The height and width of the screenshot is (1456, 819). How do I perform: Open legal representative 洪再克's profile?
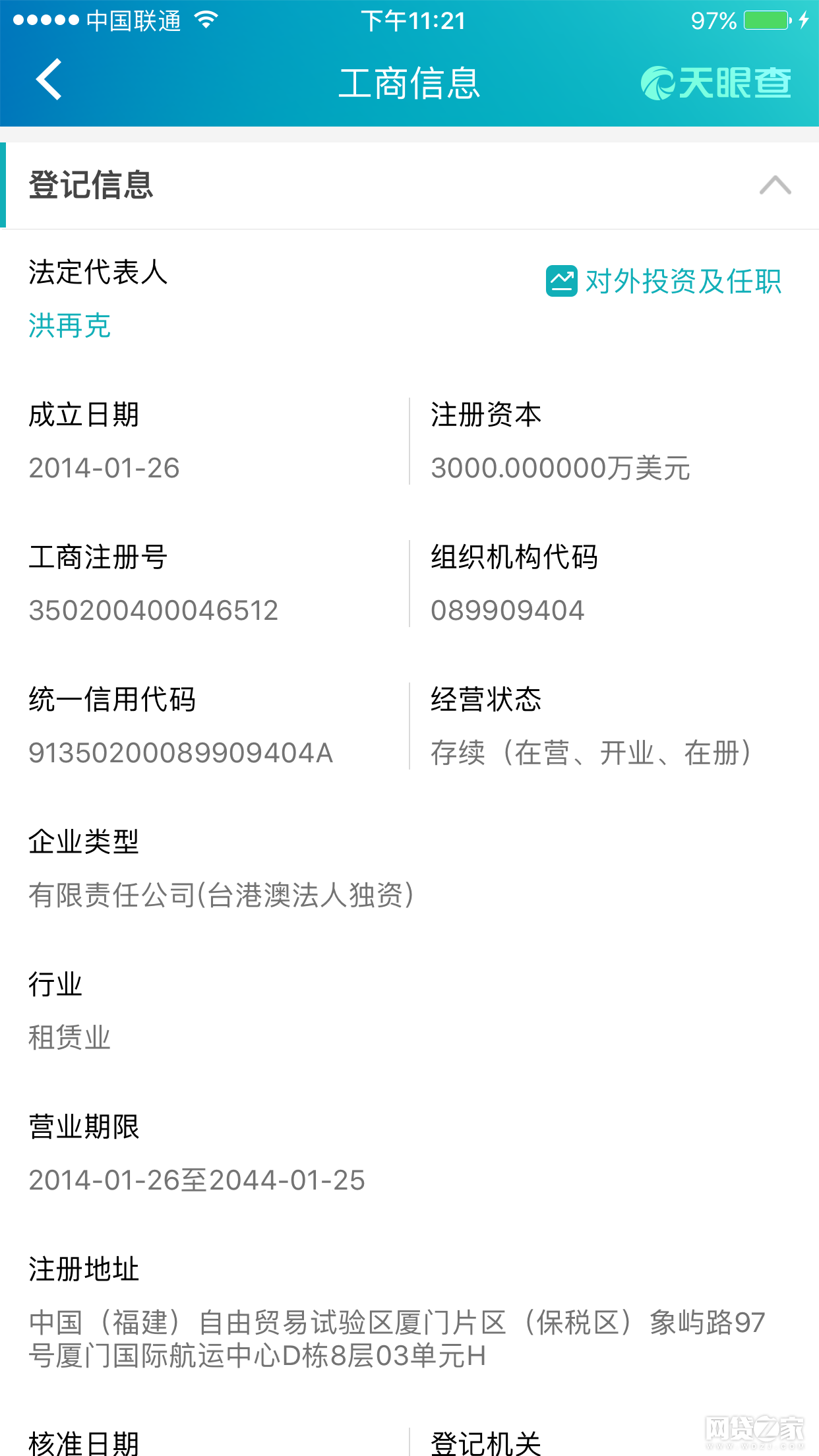click(x=69, y=326)
